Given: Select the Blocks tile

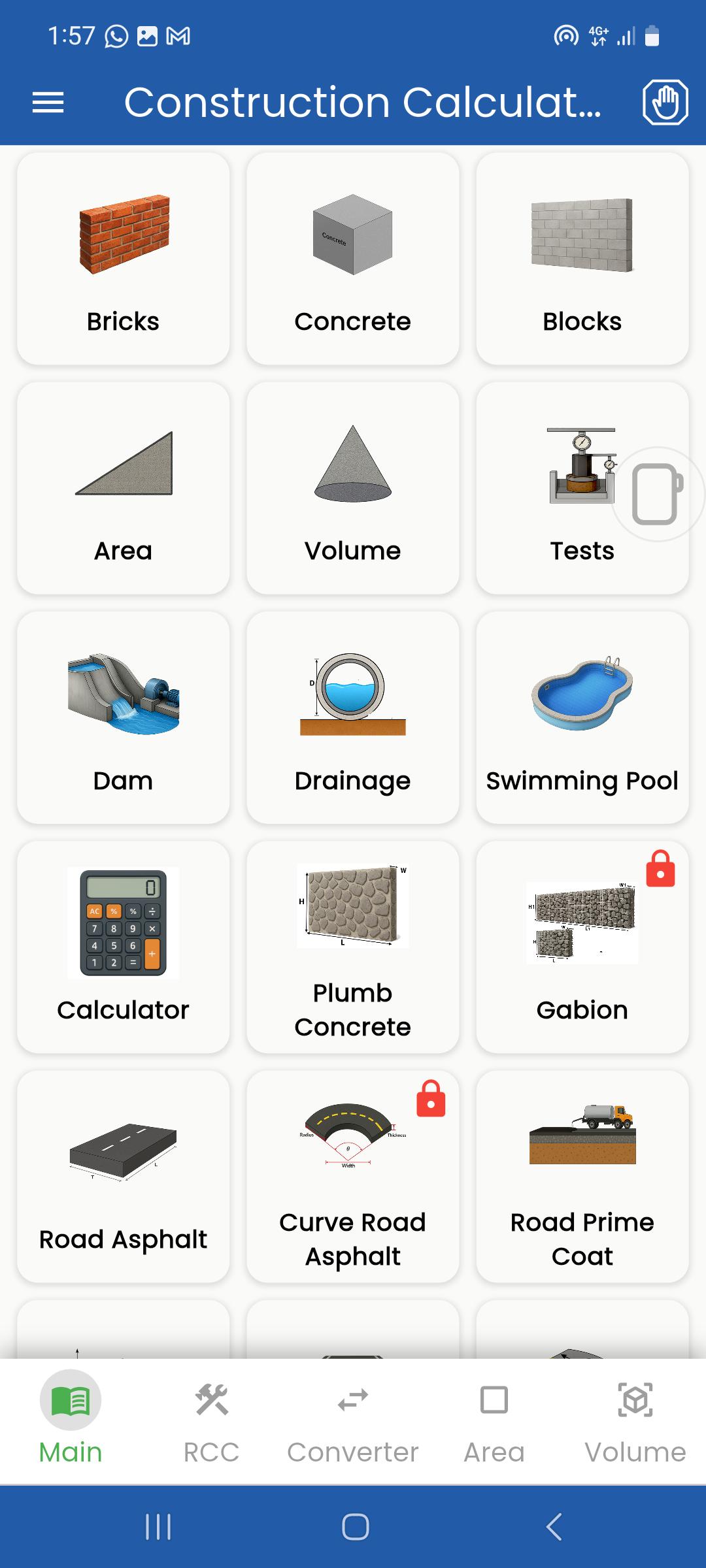Looking at the screenshot, I should tap(582, 259).
